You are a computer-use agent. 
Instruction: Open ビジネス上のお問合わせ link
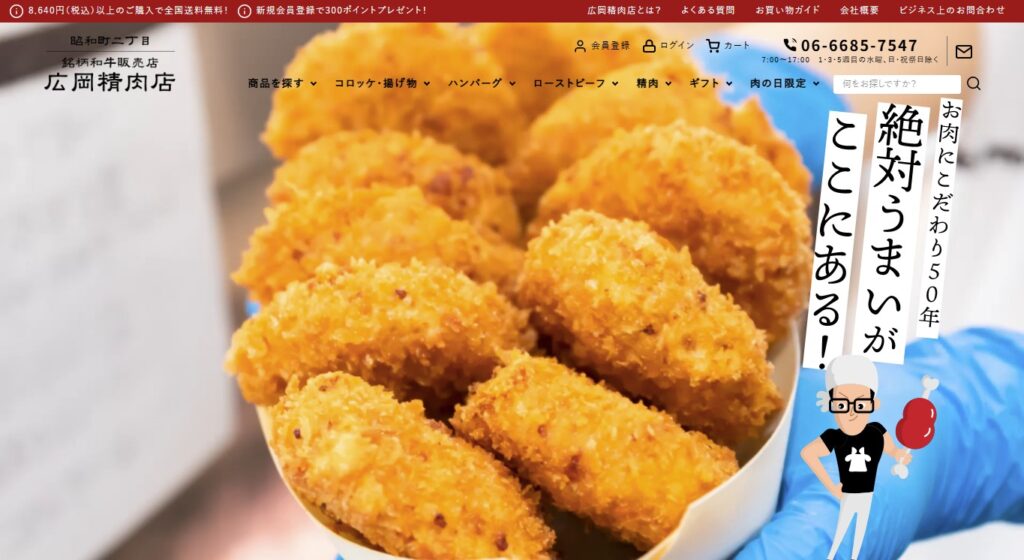point(952,10)
